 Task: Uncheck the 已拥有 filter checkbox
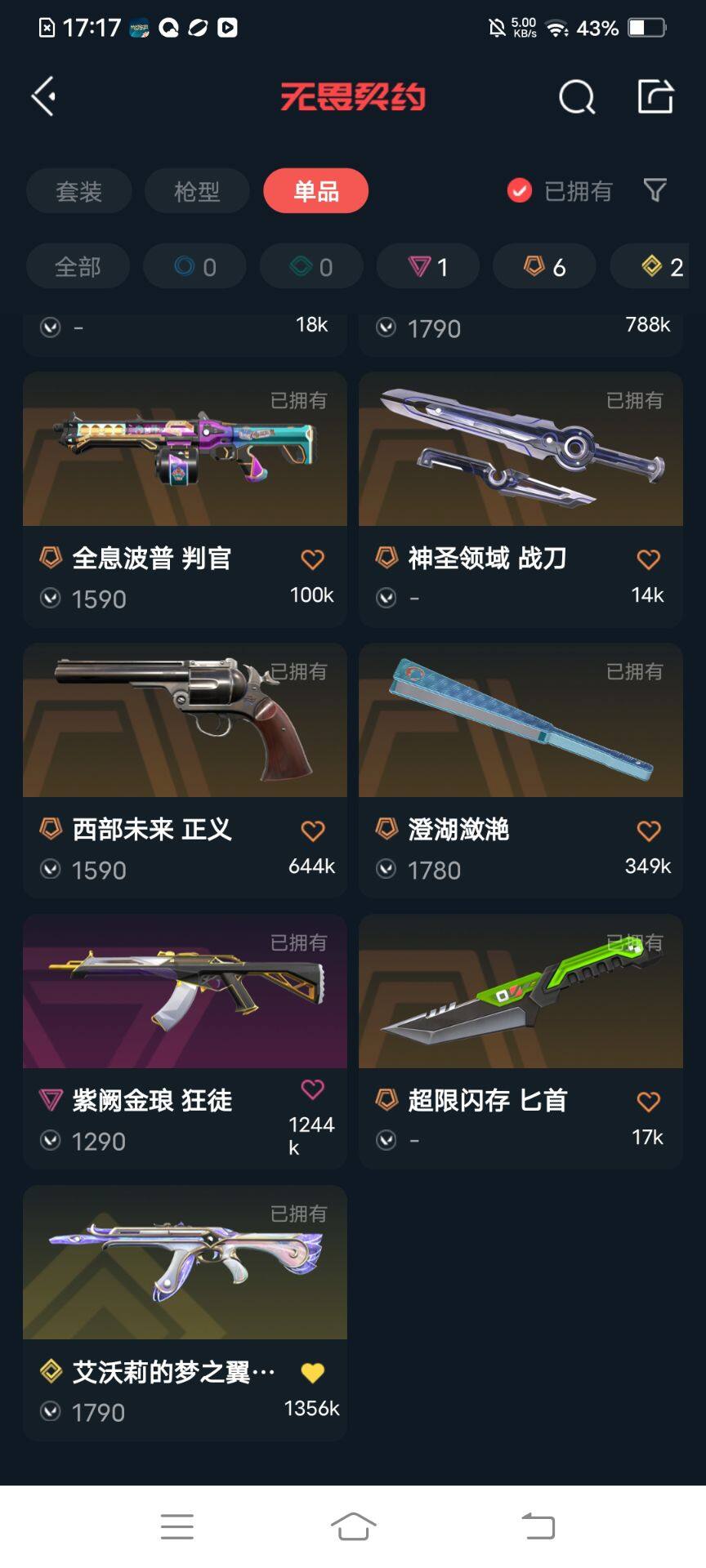520,190
